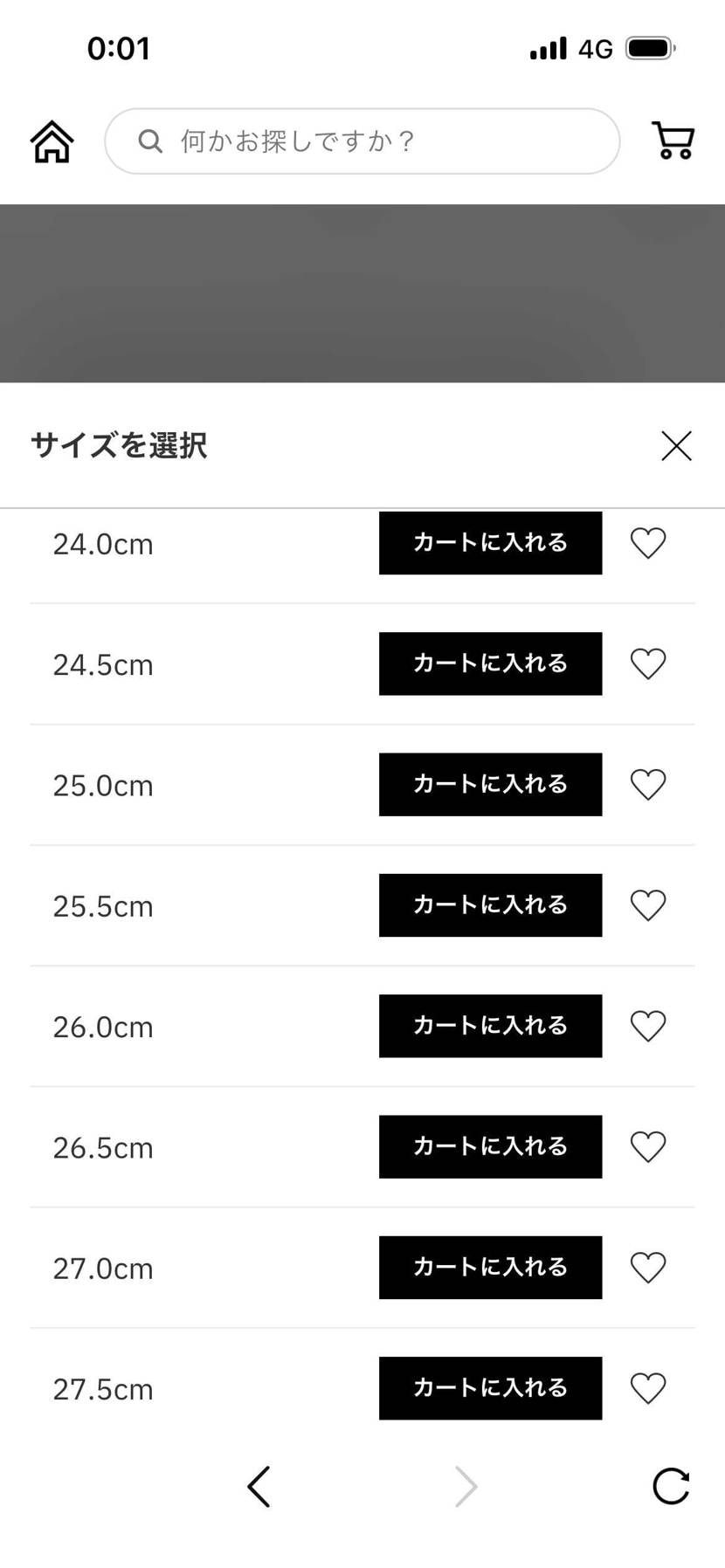Add size 25.5cm to cart
Image resolution: width=725 pixels, height=1568 pixels.
490,905
